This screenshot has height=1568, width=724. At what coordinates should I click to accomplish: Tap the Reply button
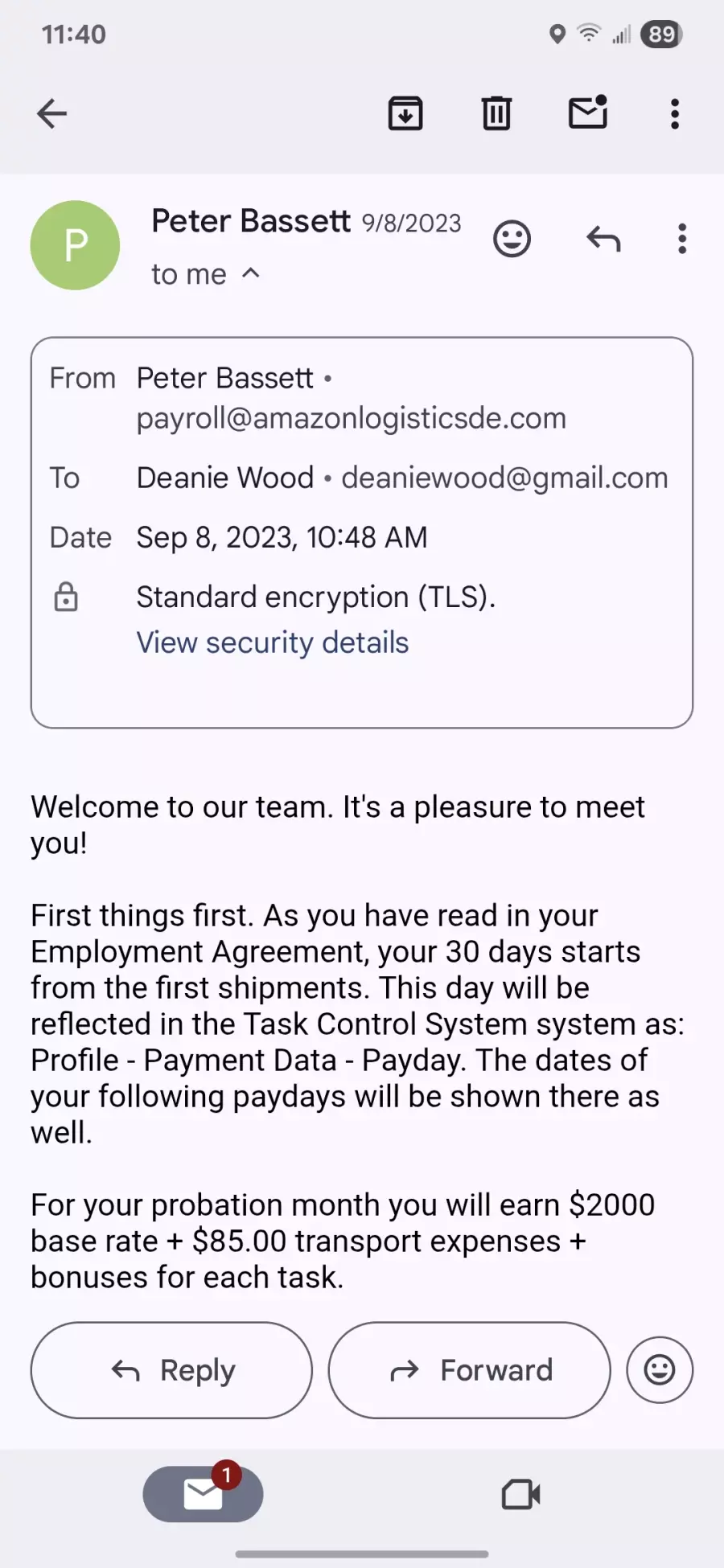tap(171, 1370)
